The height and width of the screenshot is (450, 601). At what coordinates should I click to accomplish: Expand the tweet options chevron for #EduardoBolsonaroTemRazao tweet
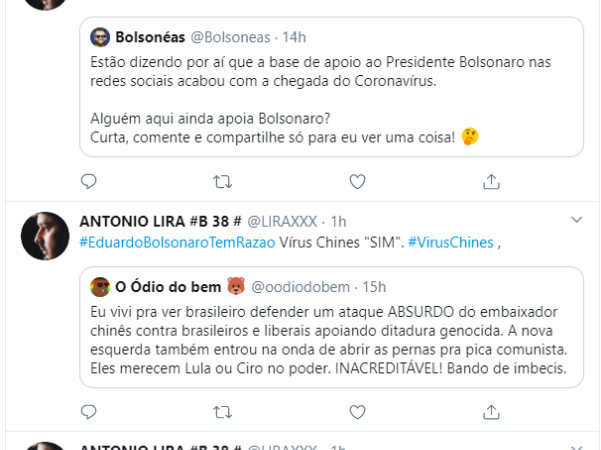coord(576,219)
